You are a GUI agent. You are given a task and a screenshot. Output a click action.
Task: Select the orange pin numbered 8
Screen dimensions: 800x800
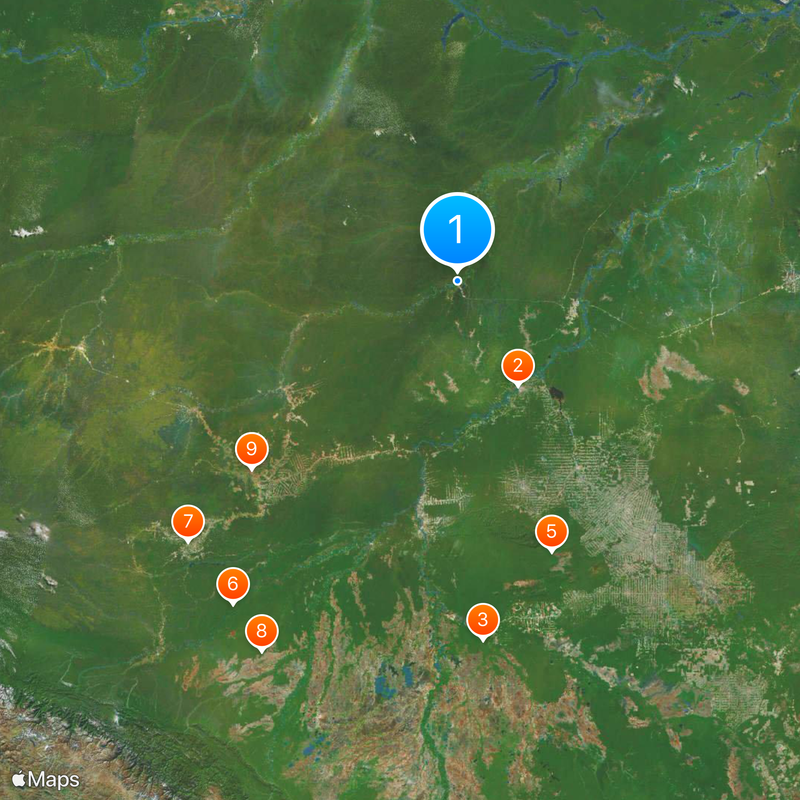[x=262, y=631]
